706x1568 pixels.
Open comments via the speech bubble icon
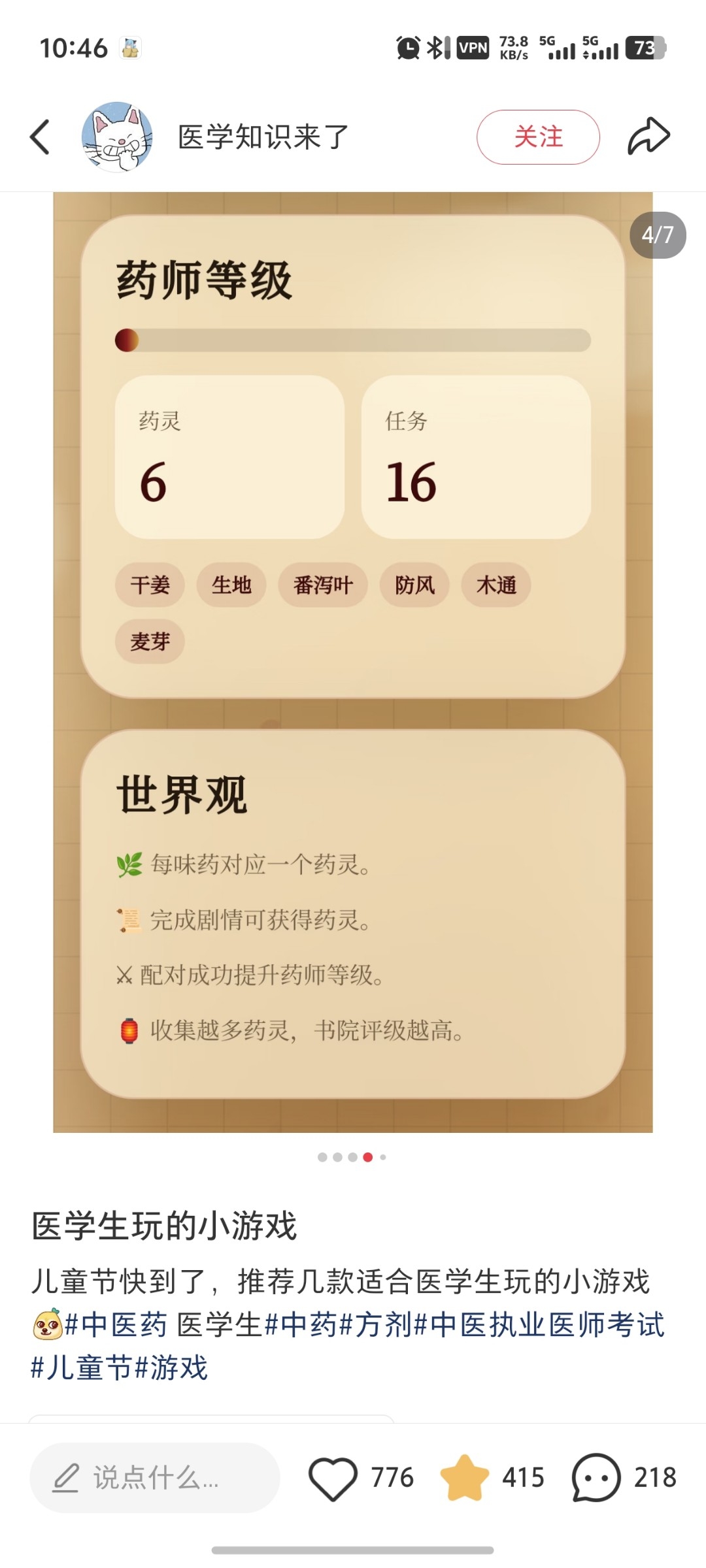click(596, 1478)
